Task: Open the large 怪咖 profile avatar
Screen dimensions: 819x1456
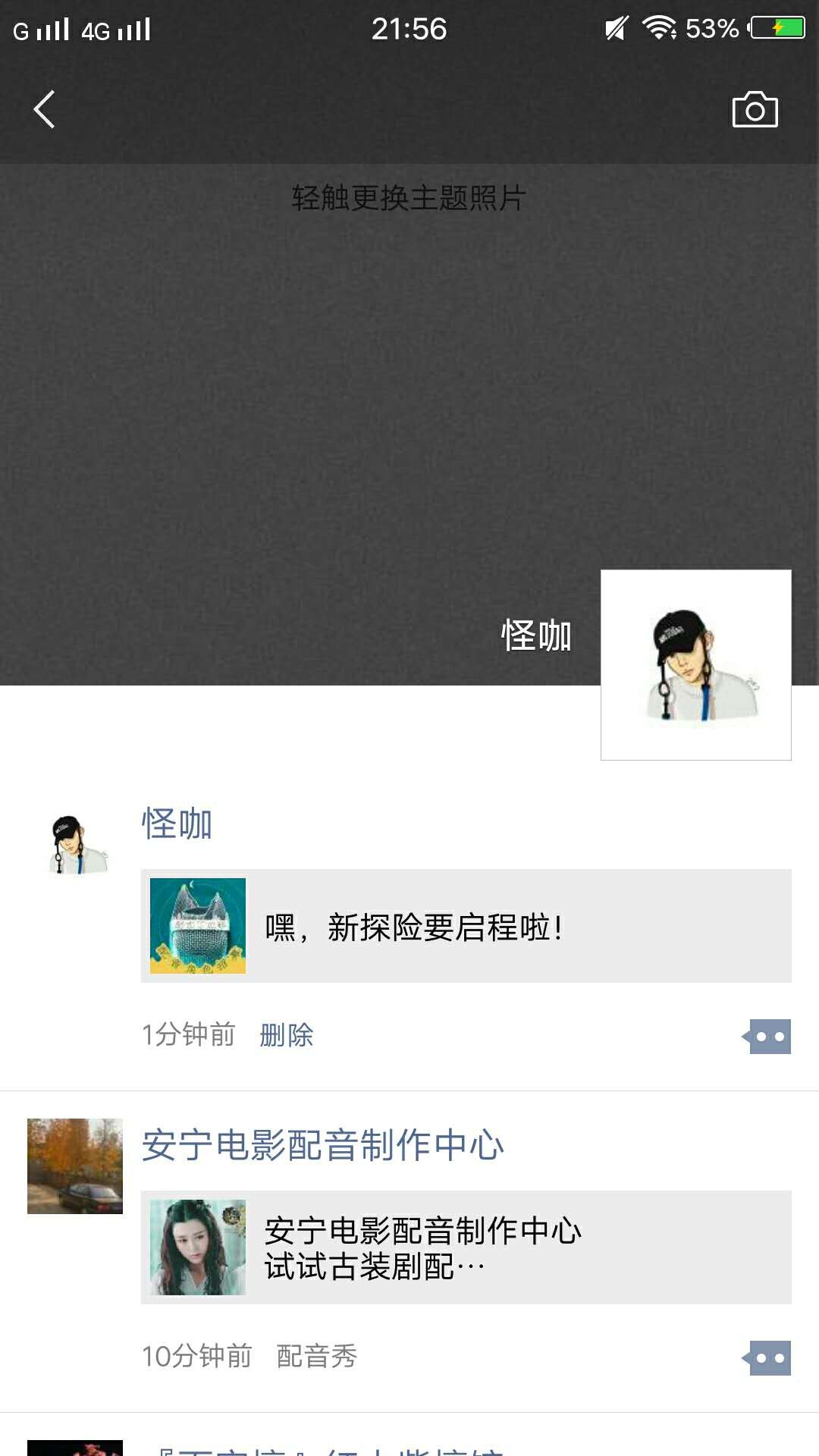Action: click(x=695, y=665)
